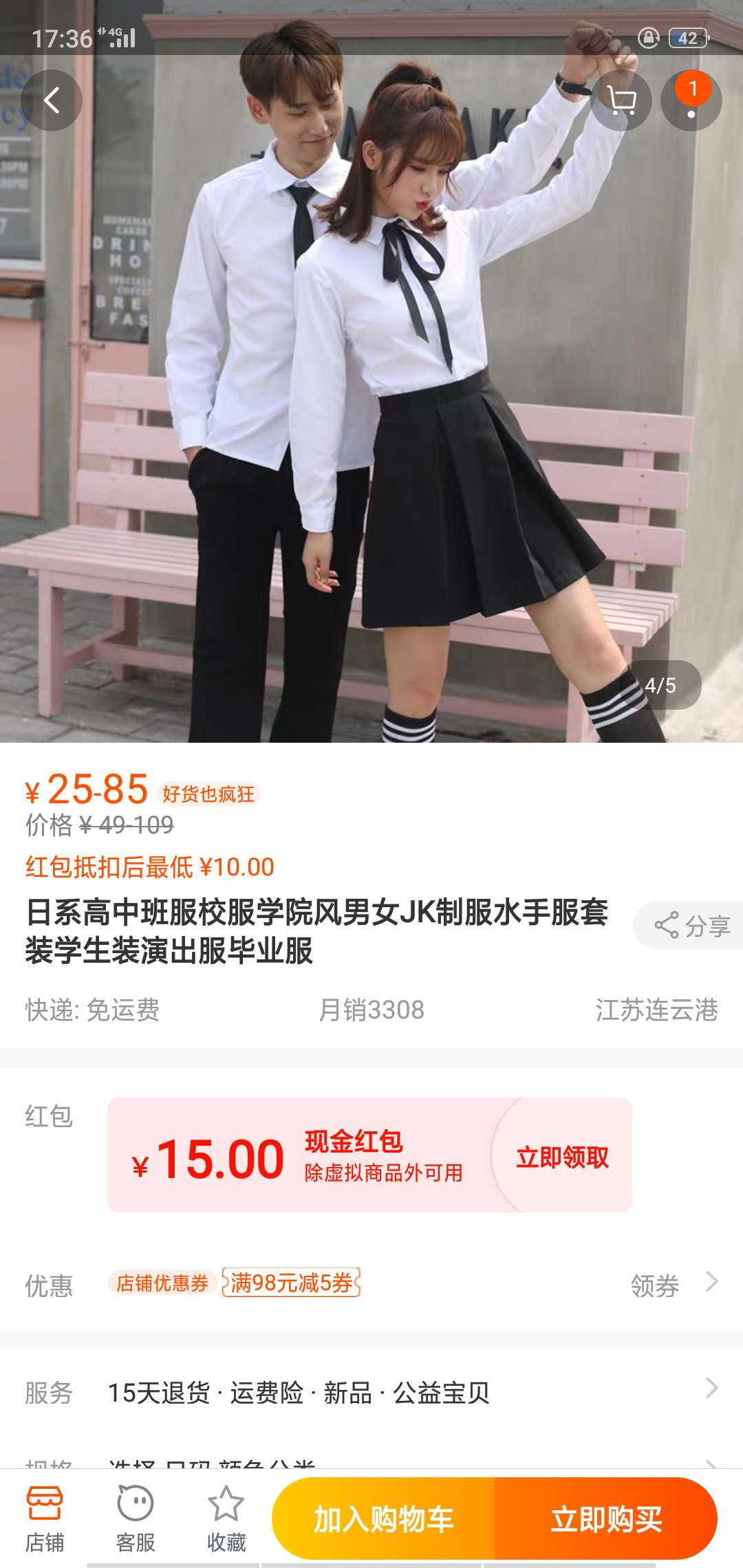Viewport: 743px width, 1568px height.
Task: Buy now with 立即购买
Action: coord(605,1518)
